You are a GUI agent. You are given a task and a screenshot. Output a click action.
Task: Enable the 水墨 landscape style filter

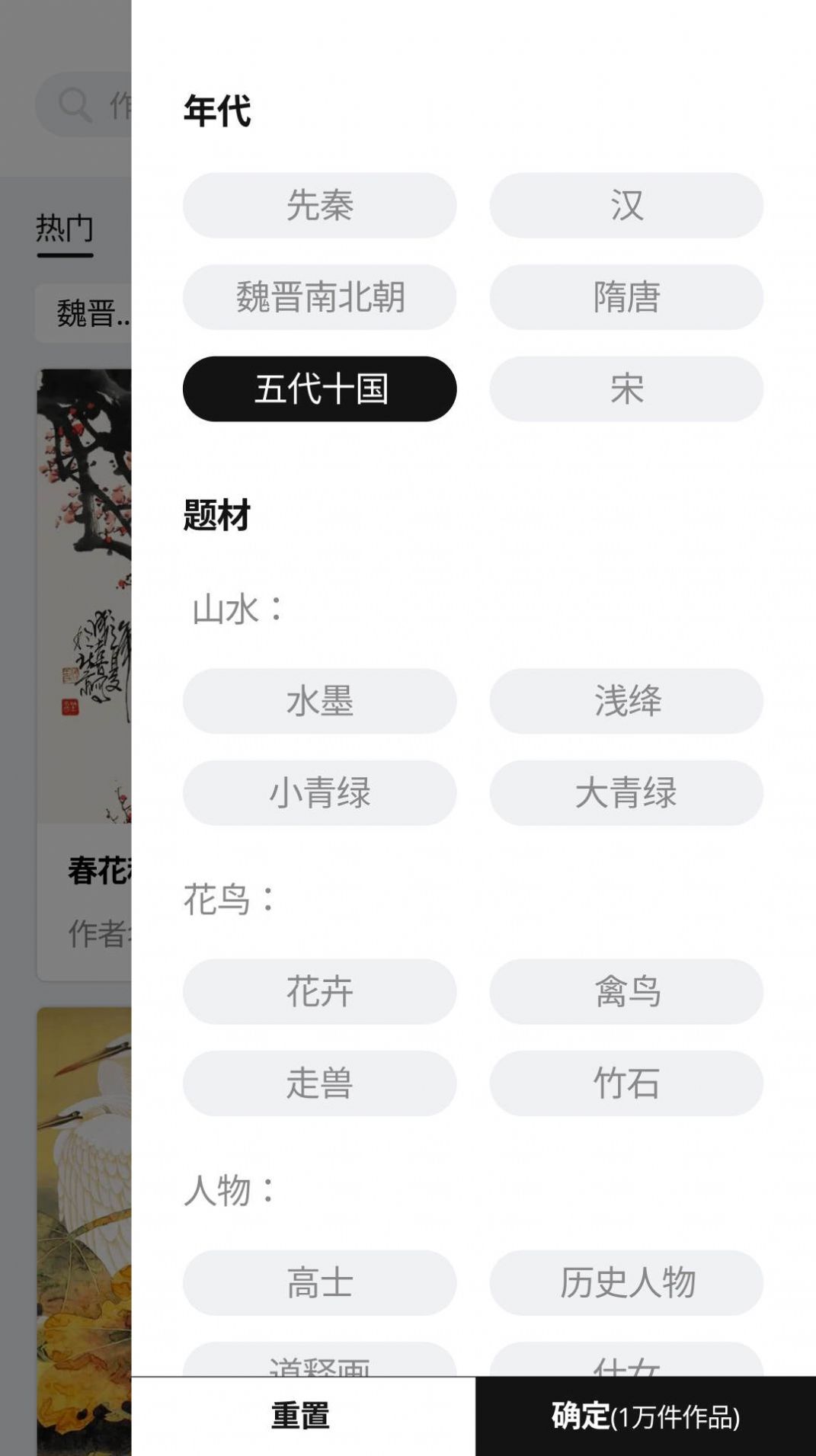coord(319,702)
